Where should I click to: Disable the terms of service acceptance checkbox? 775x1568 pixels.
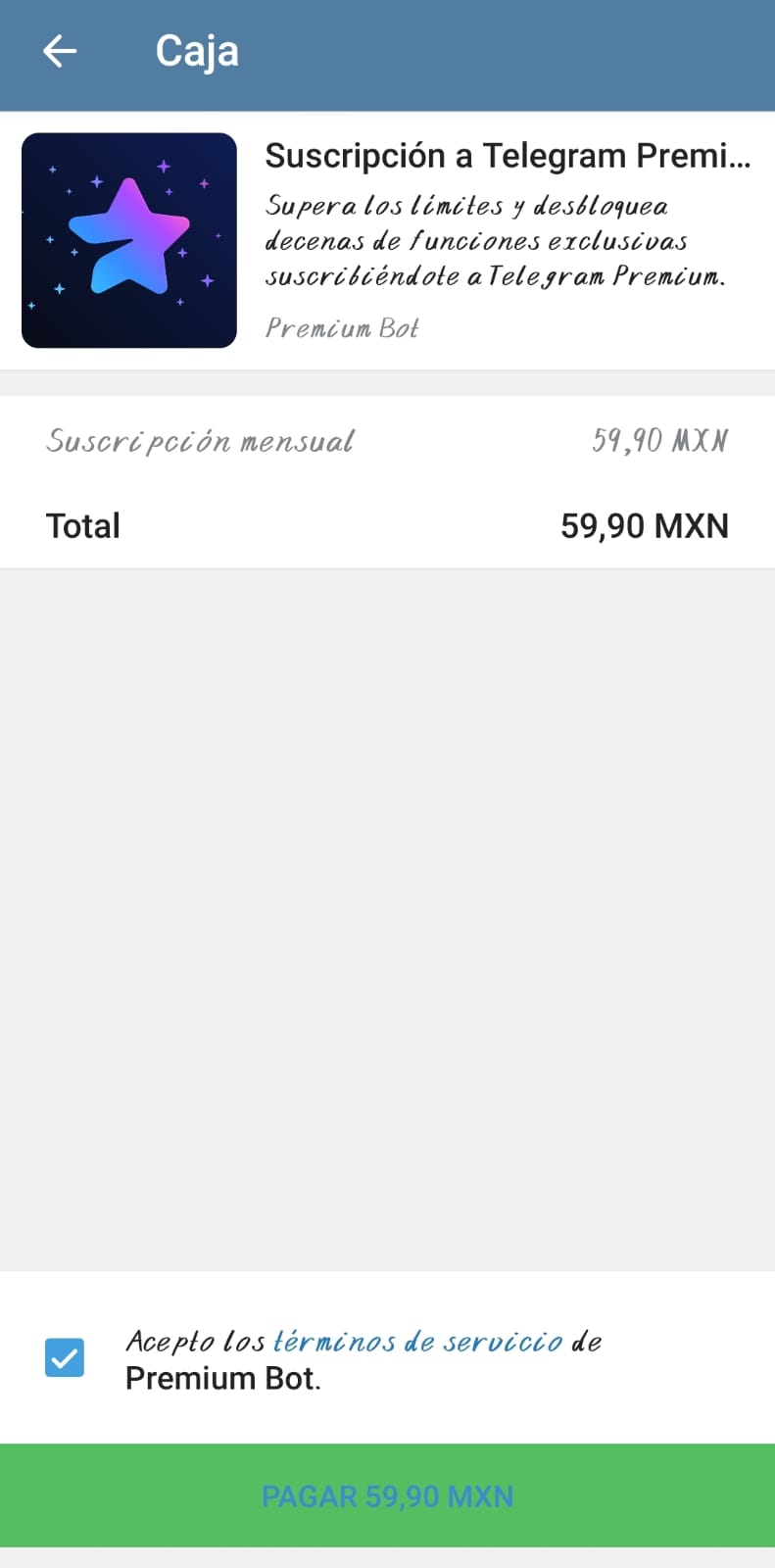click(64, 1358)
